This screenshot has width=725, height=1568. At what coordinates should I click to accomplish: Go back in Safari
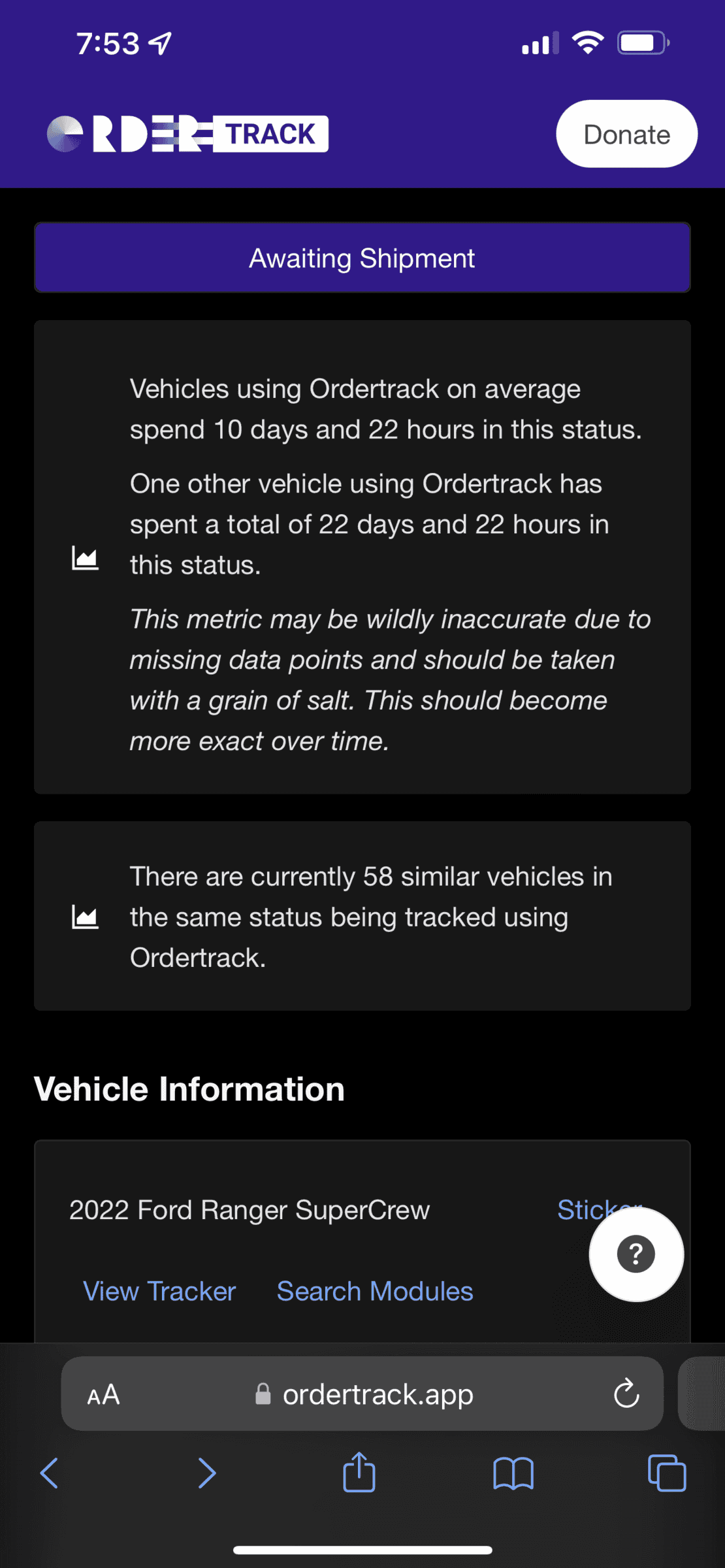point(50,1473)
